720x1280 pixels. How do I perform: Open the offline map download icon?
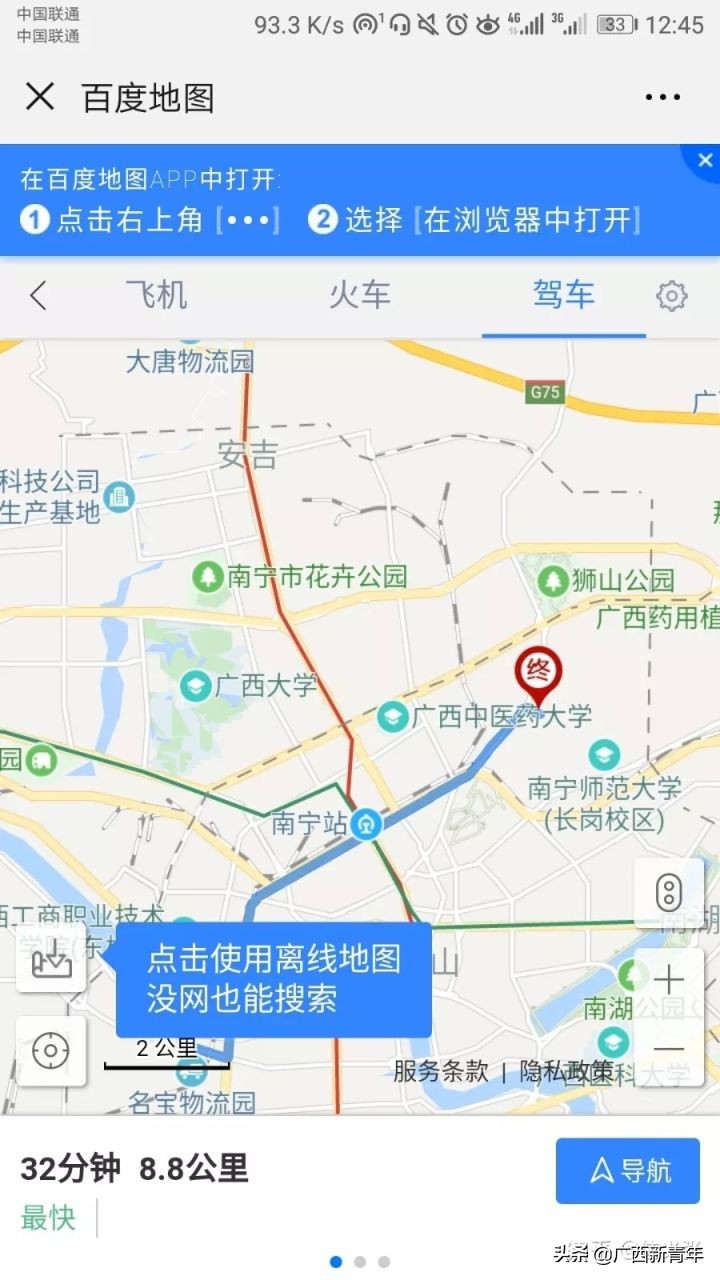click(x=50, y=963)
